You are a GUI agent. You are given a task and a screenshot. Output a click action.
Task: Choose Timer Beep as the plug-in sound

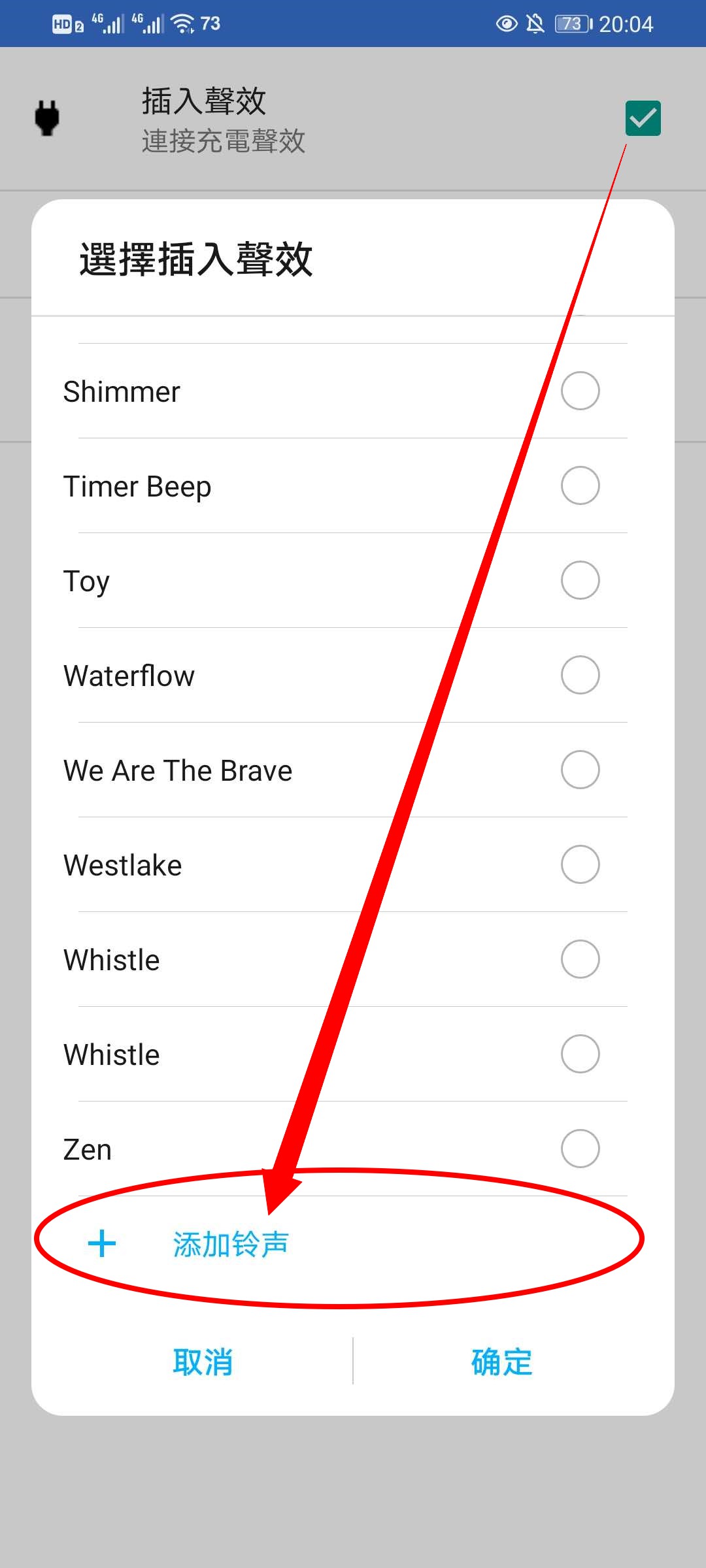point(580,485)
